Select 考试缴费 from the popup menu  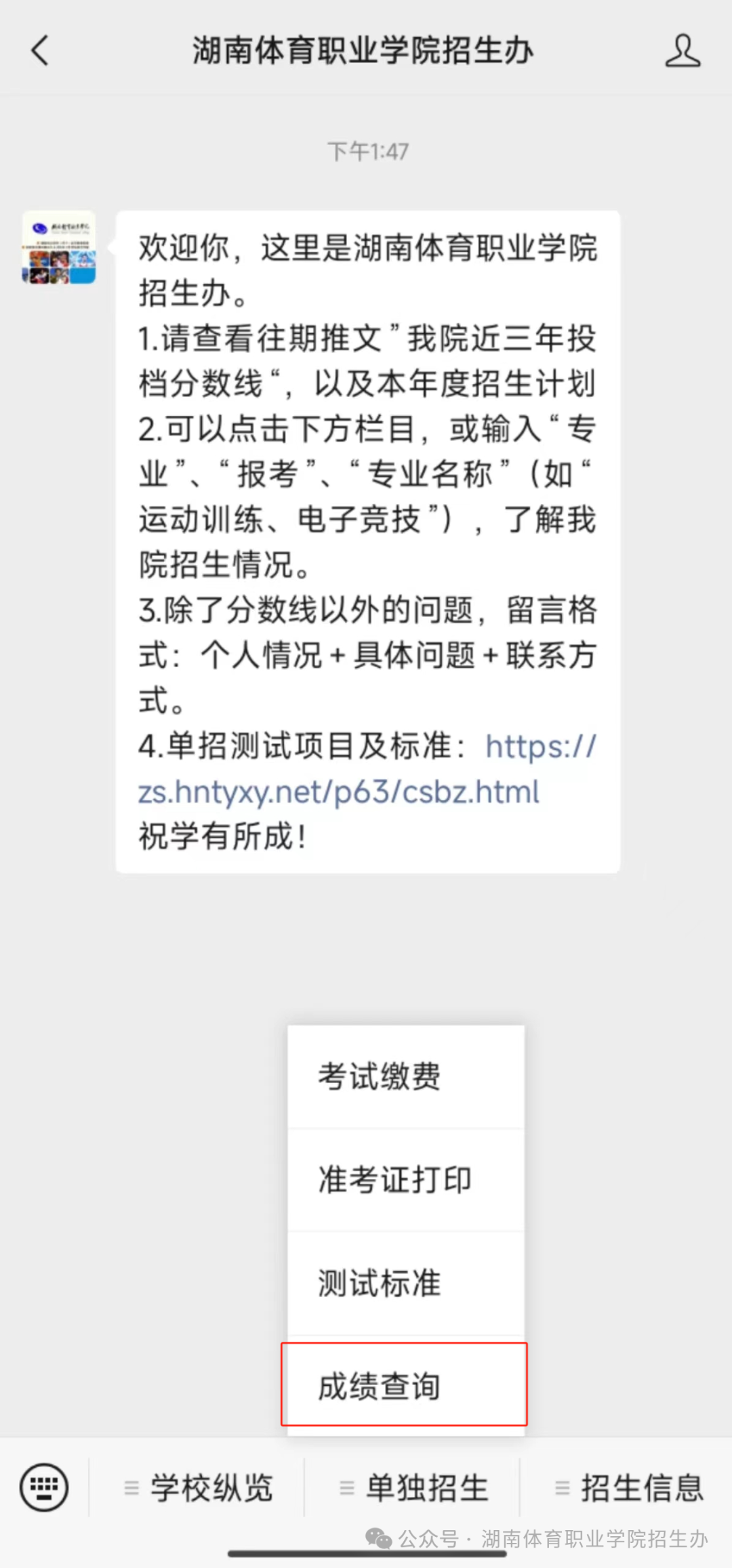click(405, 1076)
